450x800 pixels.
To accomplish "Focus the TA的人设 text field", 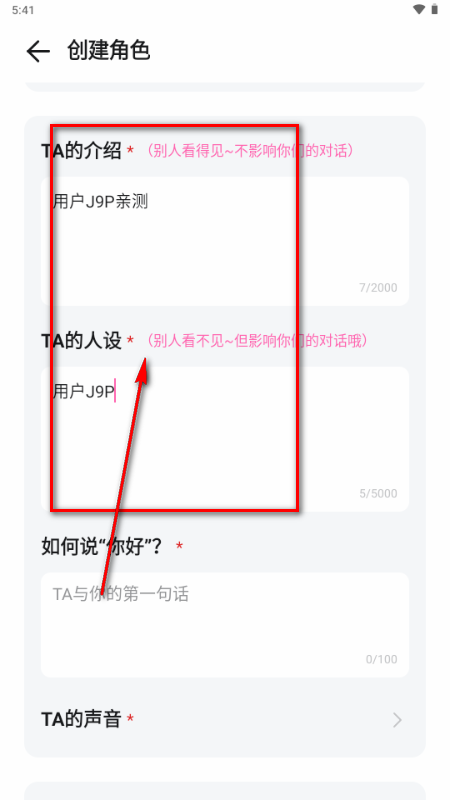I will (x=225, y=439).
